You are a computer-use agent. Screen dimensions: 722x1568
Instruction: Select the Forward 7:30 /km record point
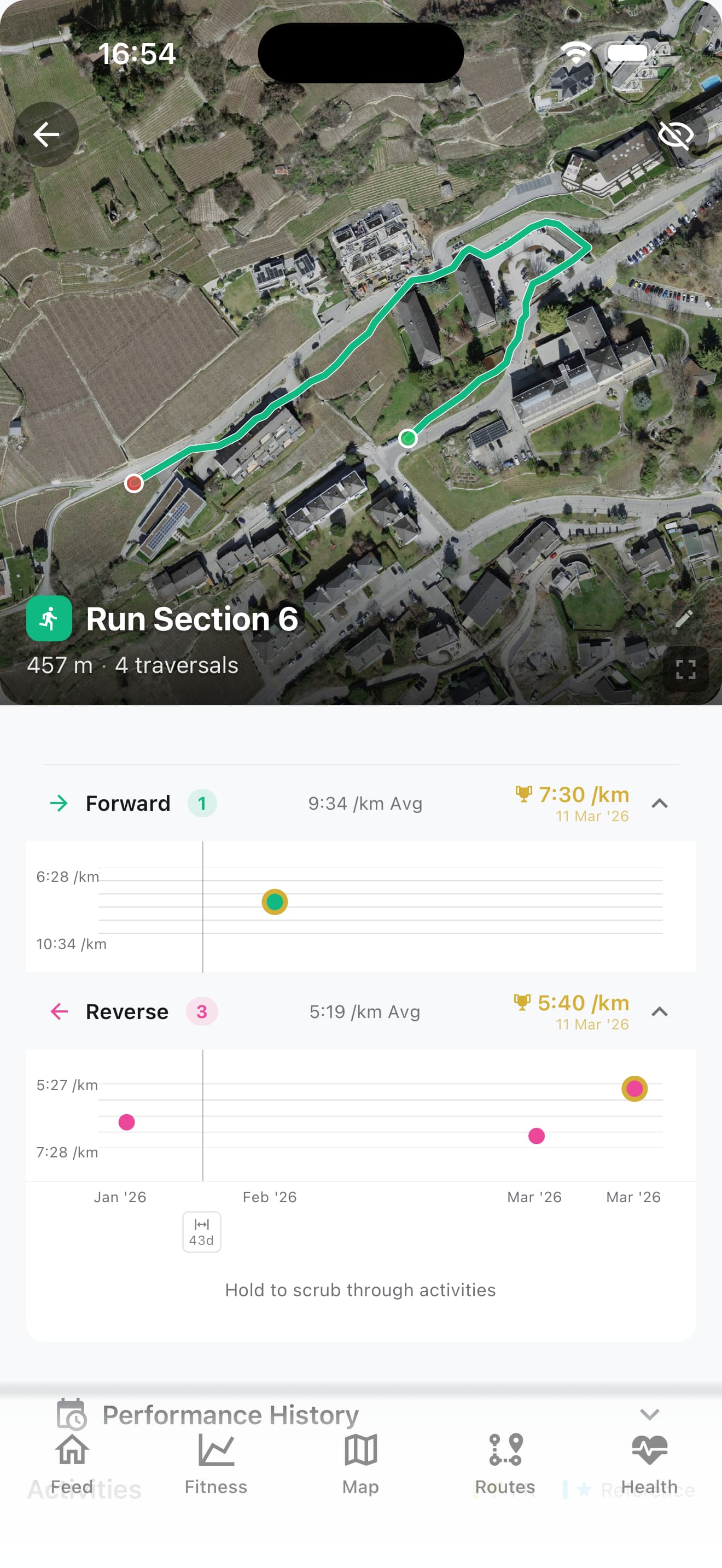[275, 902]
